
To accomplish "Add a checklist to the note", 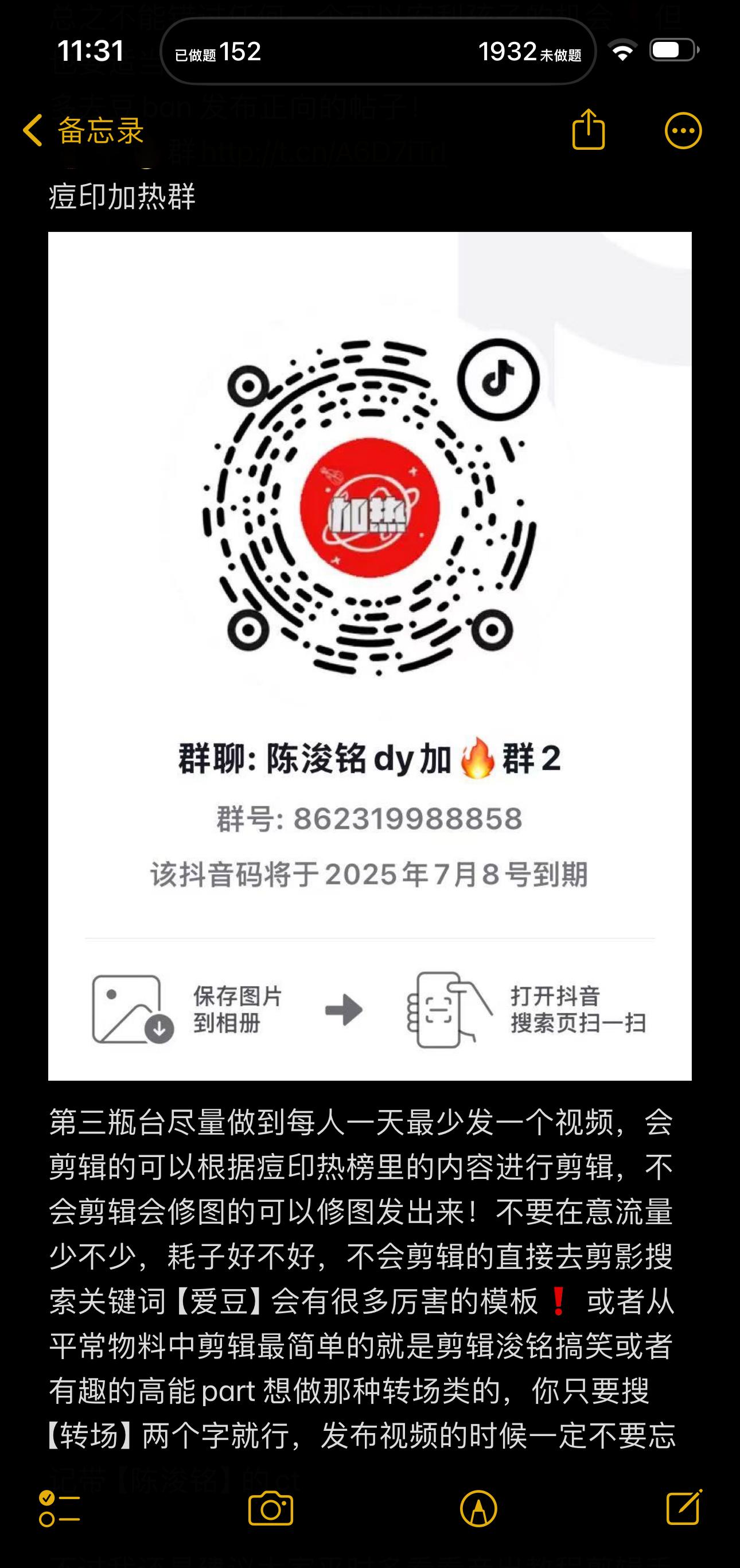I will click(59, 1509).
